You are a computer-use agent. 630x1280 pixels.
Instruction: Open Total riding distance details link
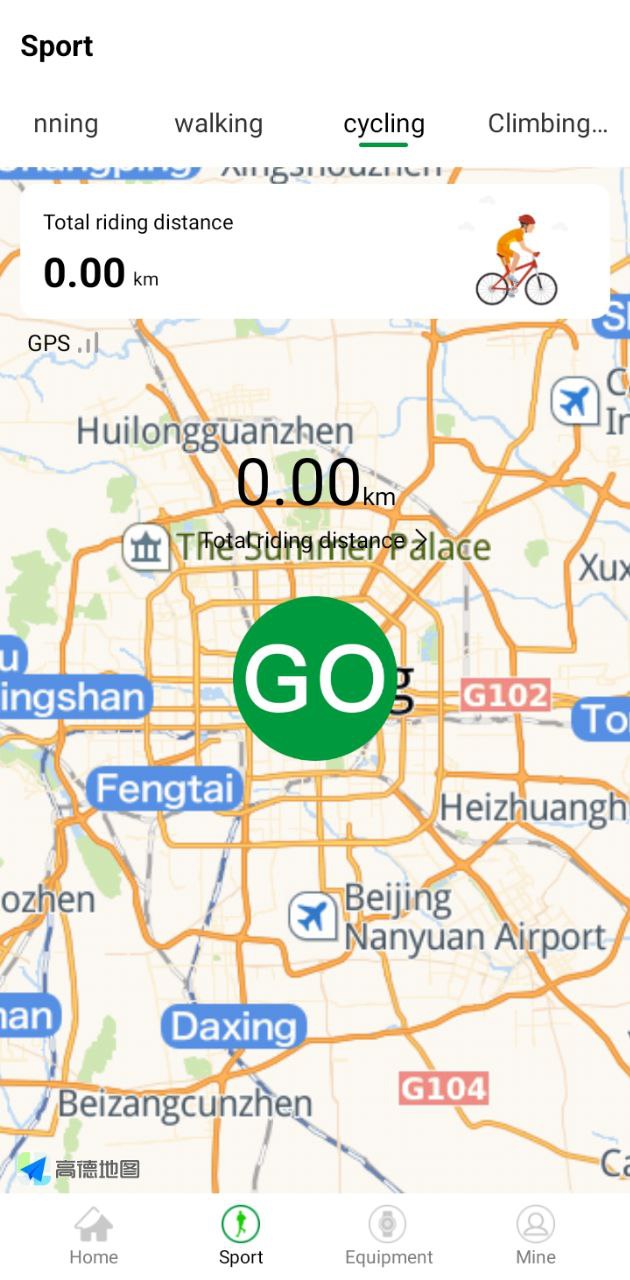click(x=314, y=541)
